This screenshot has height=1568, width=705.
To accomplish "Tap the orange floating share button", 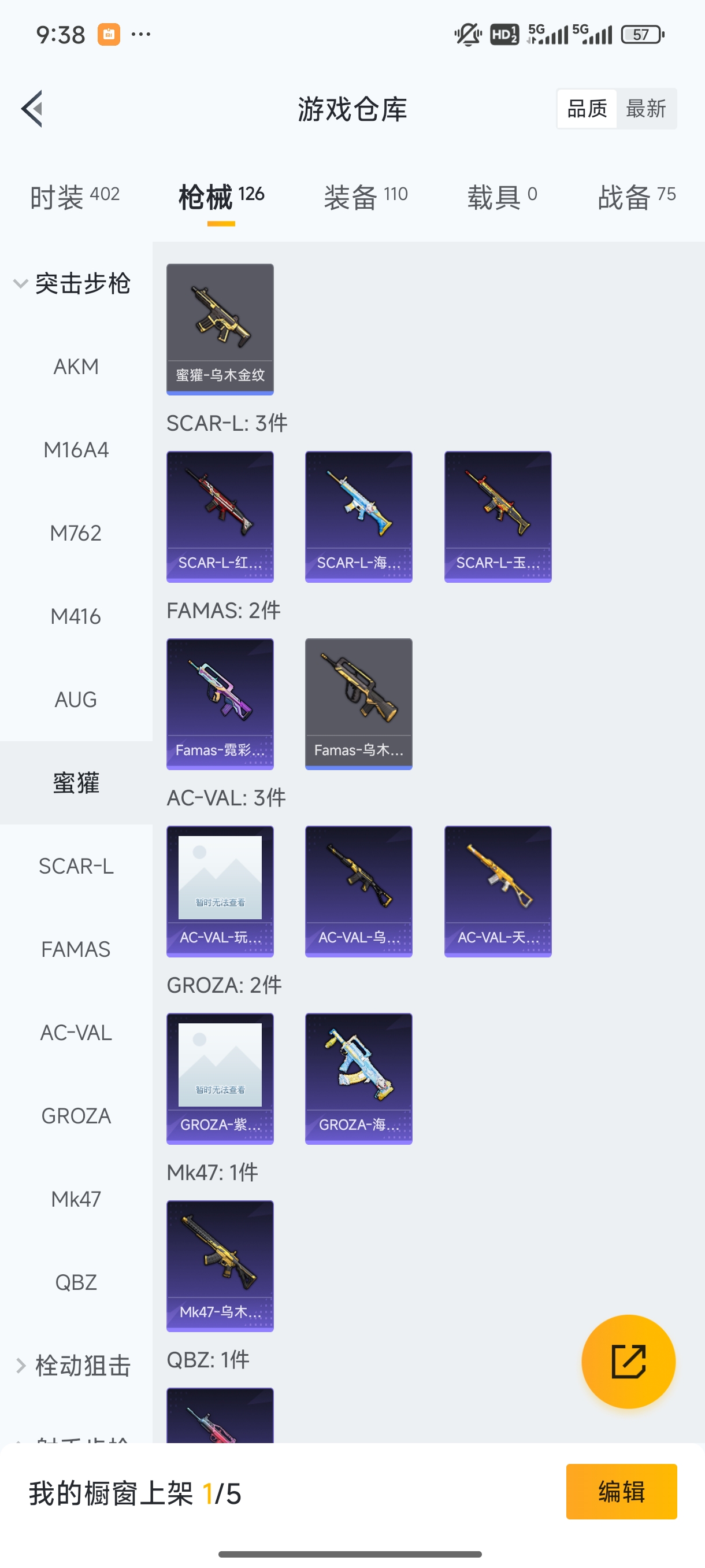I will point(628,1361).
